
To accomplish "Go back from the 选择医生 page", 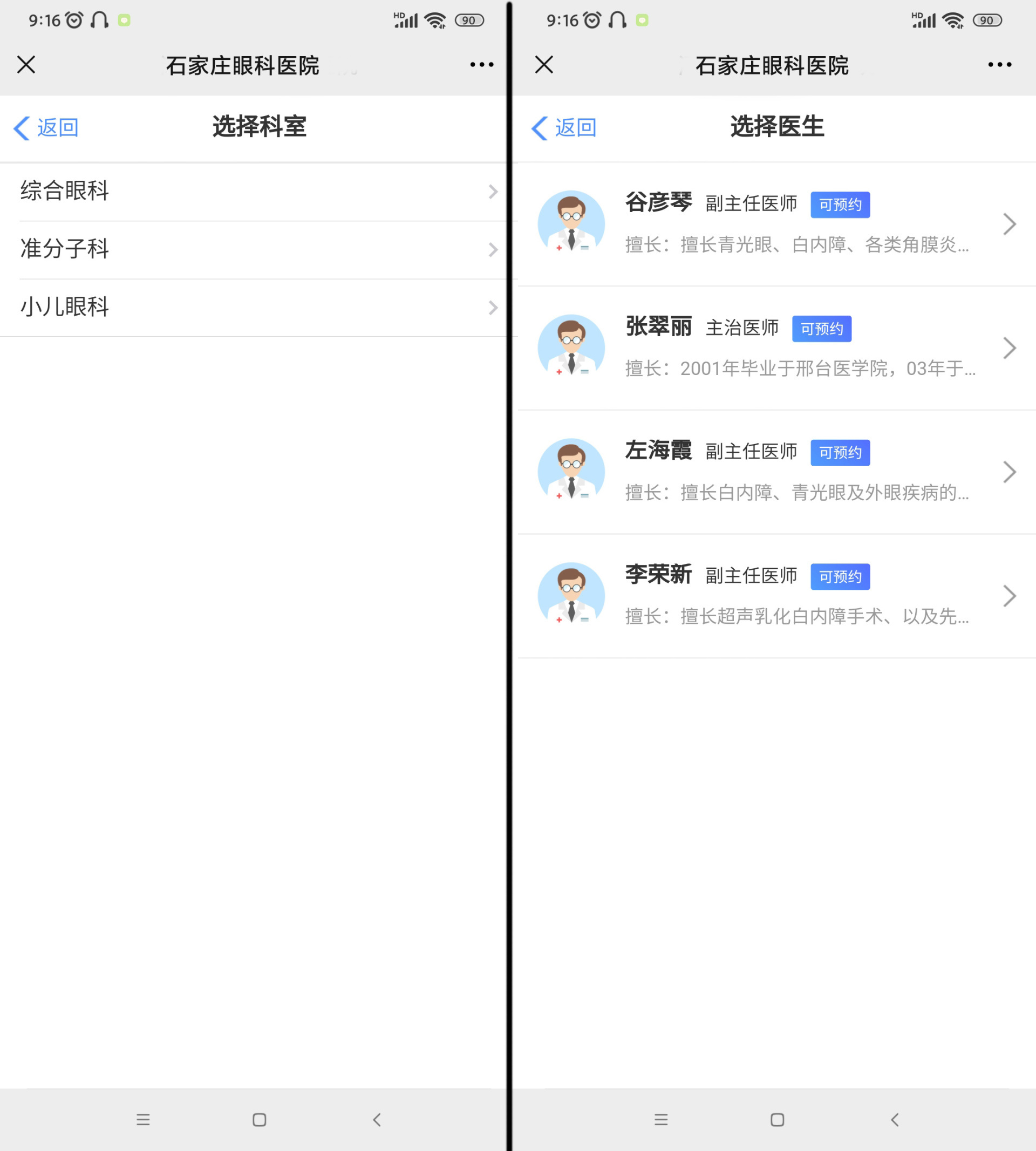I will click(x=565, y=127).
